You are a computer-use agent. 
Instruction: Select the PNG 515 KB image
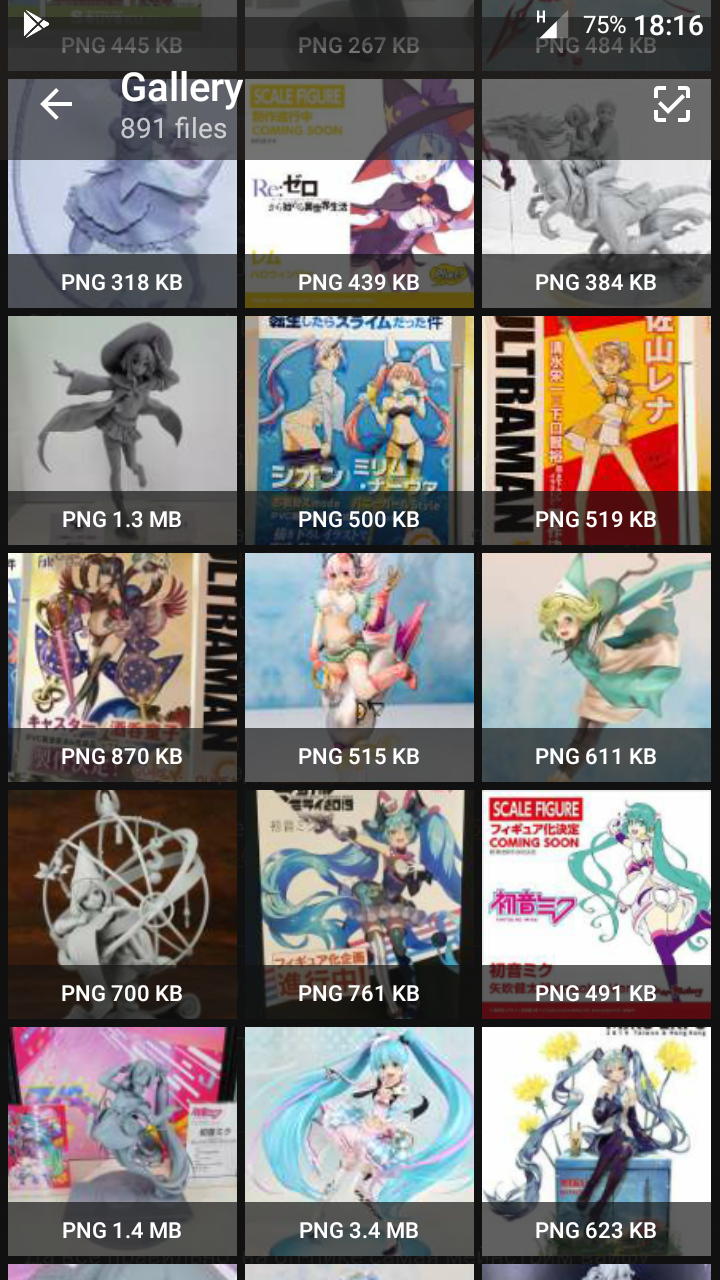coord(359,667)
